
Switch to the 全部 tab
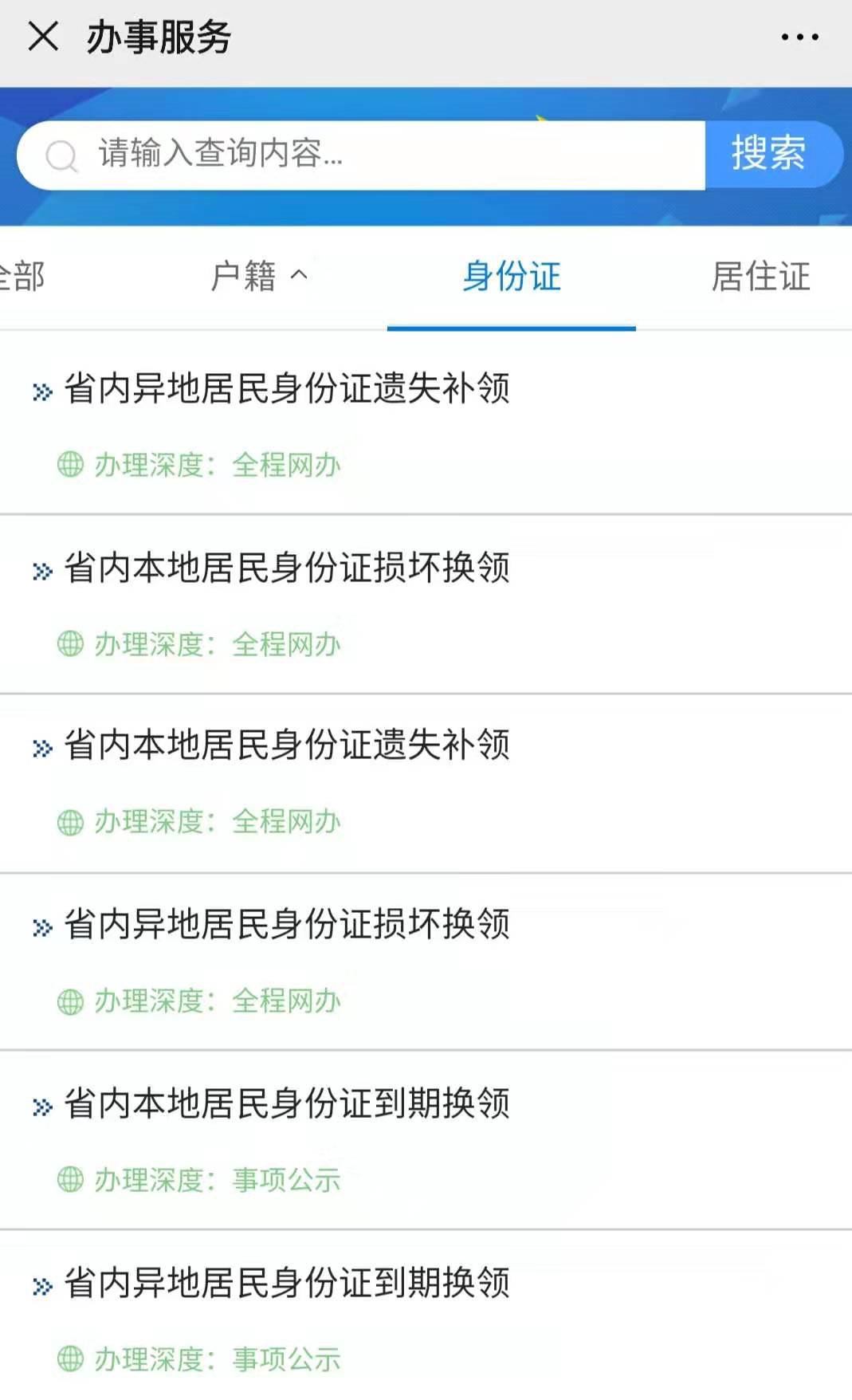click(22, 277)
